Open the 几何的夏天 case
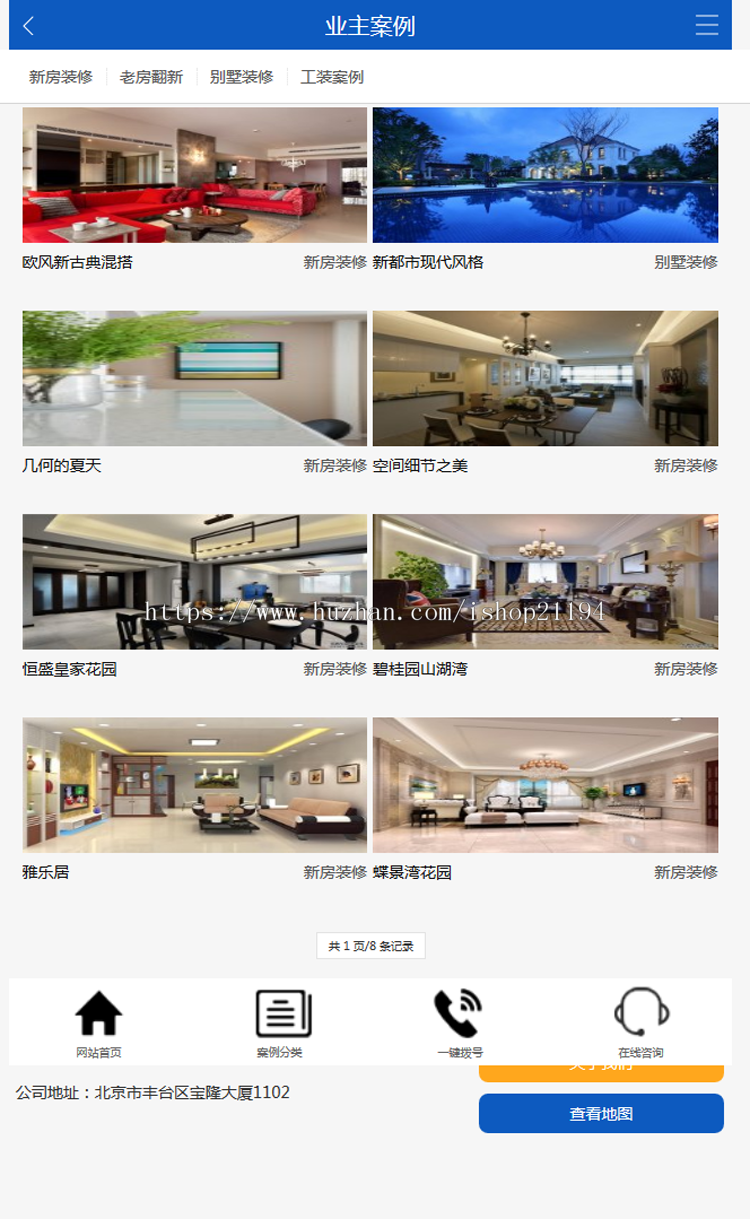This screenshot has height=1219, width=750. pyautogui.click(x=195, y=378)
